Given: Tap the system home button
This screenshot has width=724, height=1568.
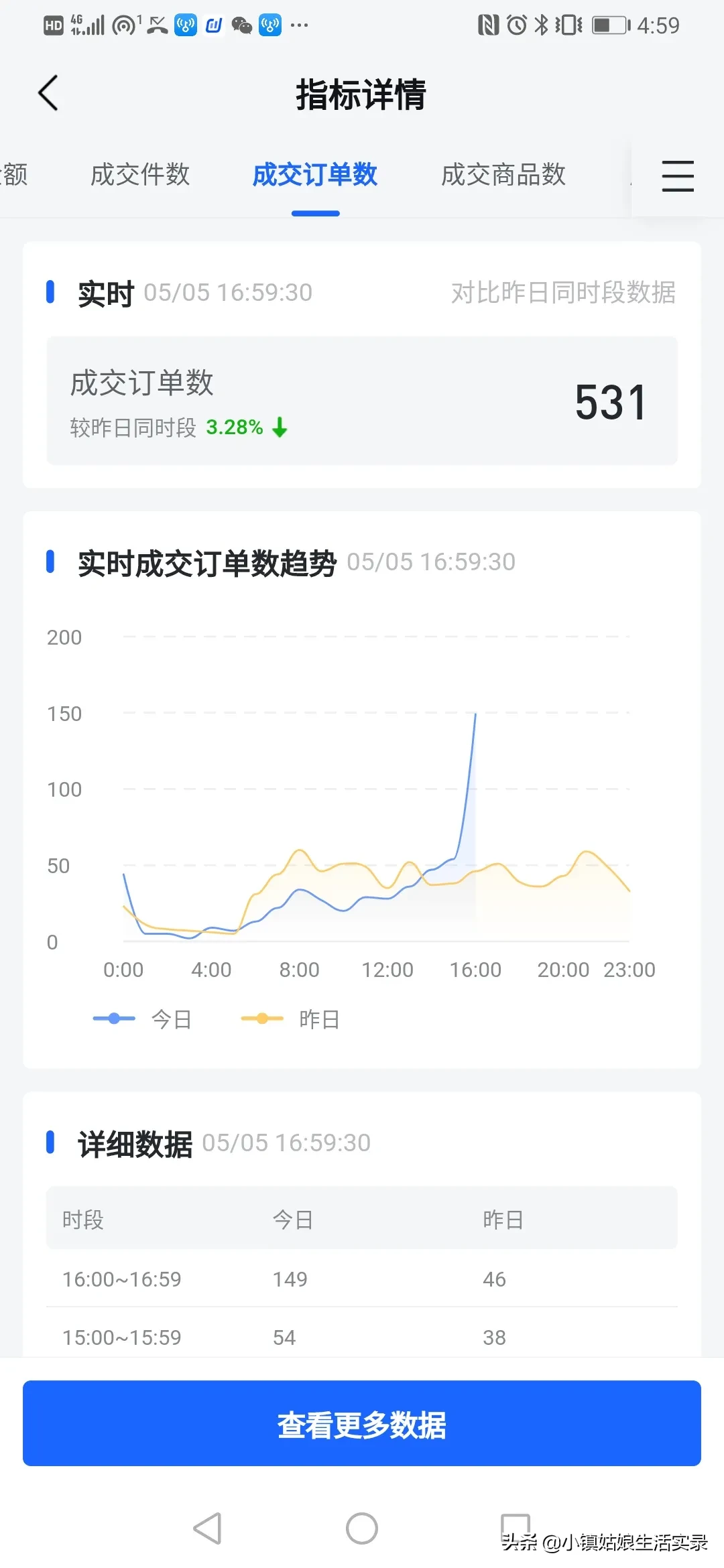Looking at the screenshot, I should point(362,1528).
